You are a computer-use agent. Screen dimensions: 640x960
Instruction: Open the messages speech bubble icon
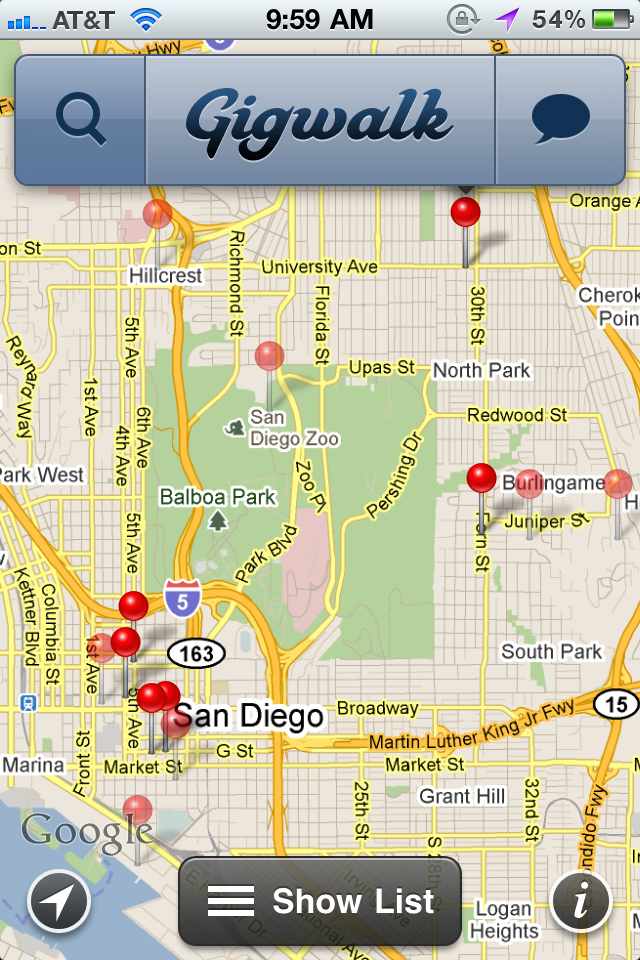coord(560,119)
